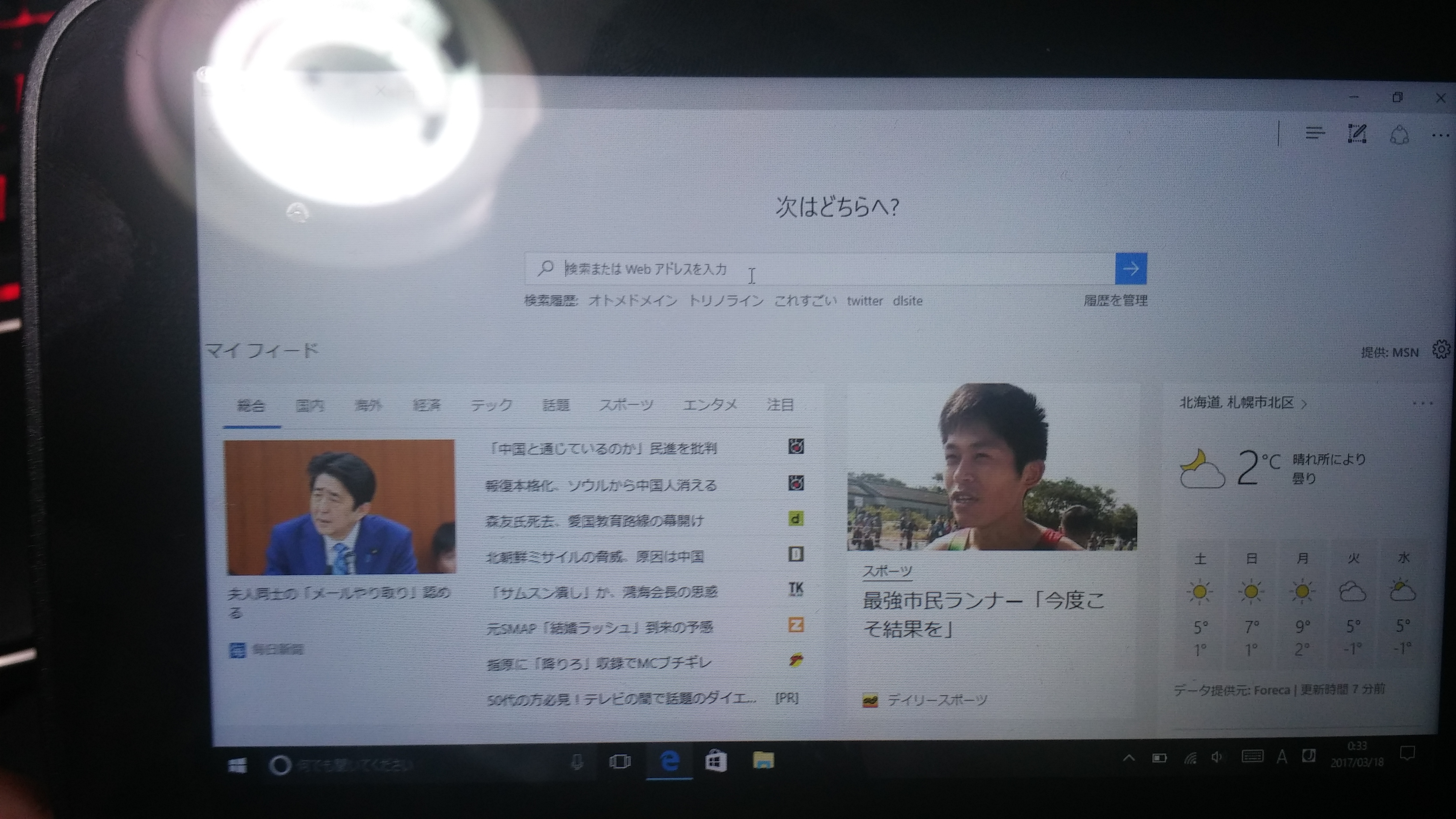Open the Windows Start button
Image resolution: width=1456 pixels, height=819 pixels.
(x=237, y=766)
